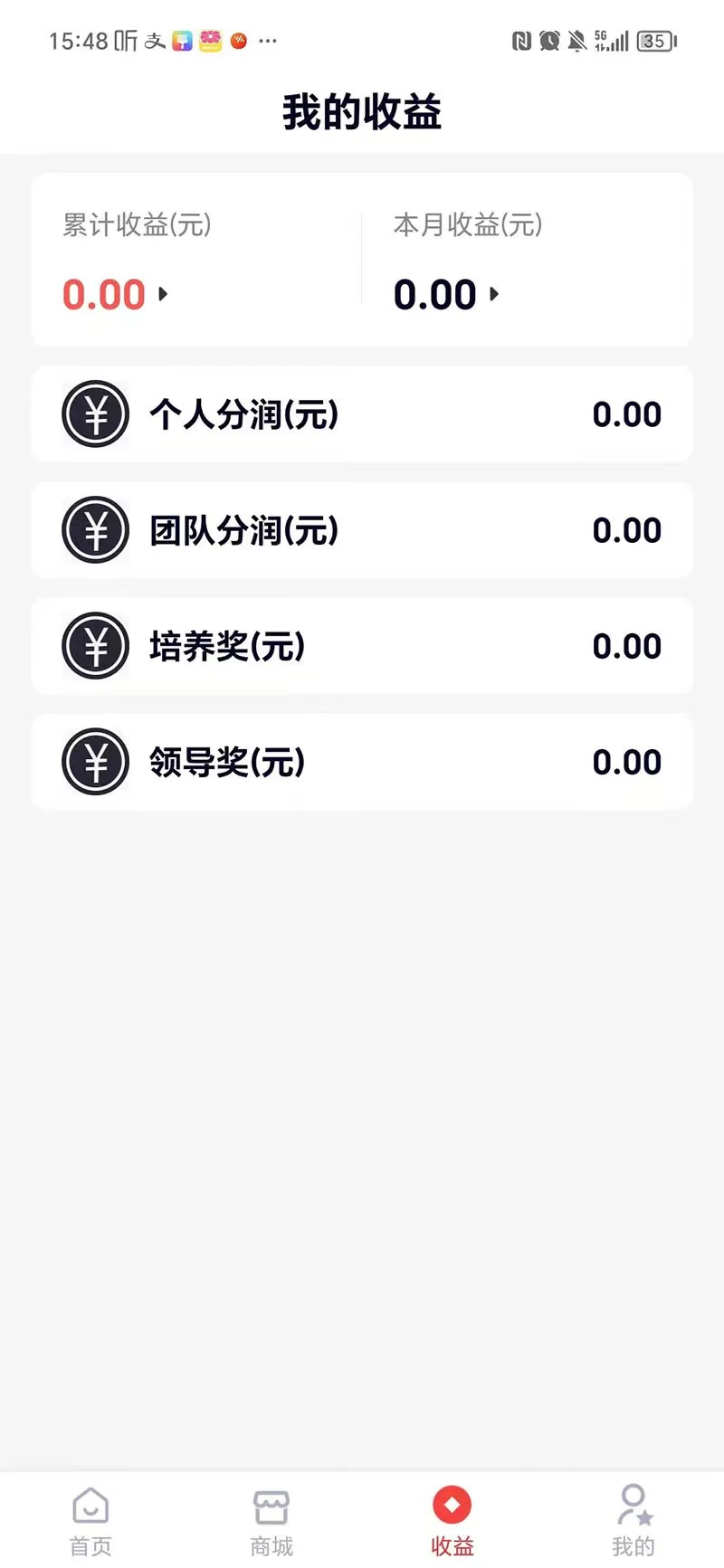Open cumulative earnings details via its arrow
Viewport: 724px width, 1568px height.
pyautogui.click(x=165, y=294)
